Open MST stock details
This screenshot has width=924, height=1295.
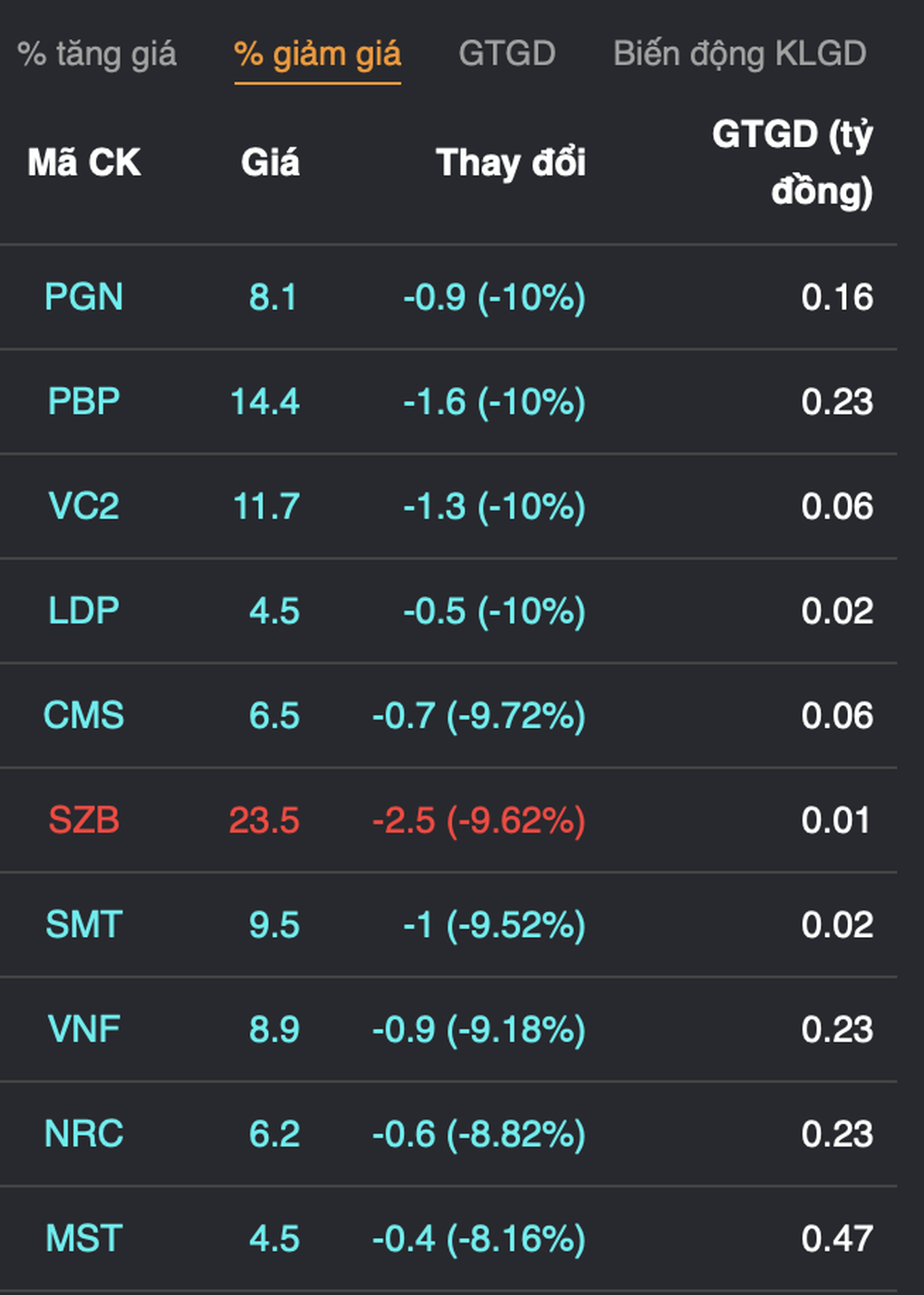[x=84, y=1239]
